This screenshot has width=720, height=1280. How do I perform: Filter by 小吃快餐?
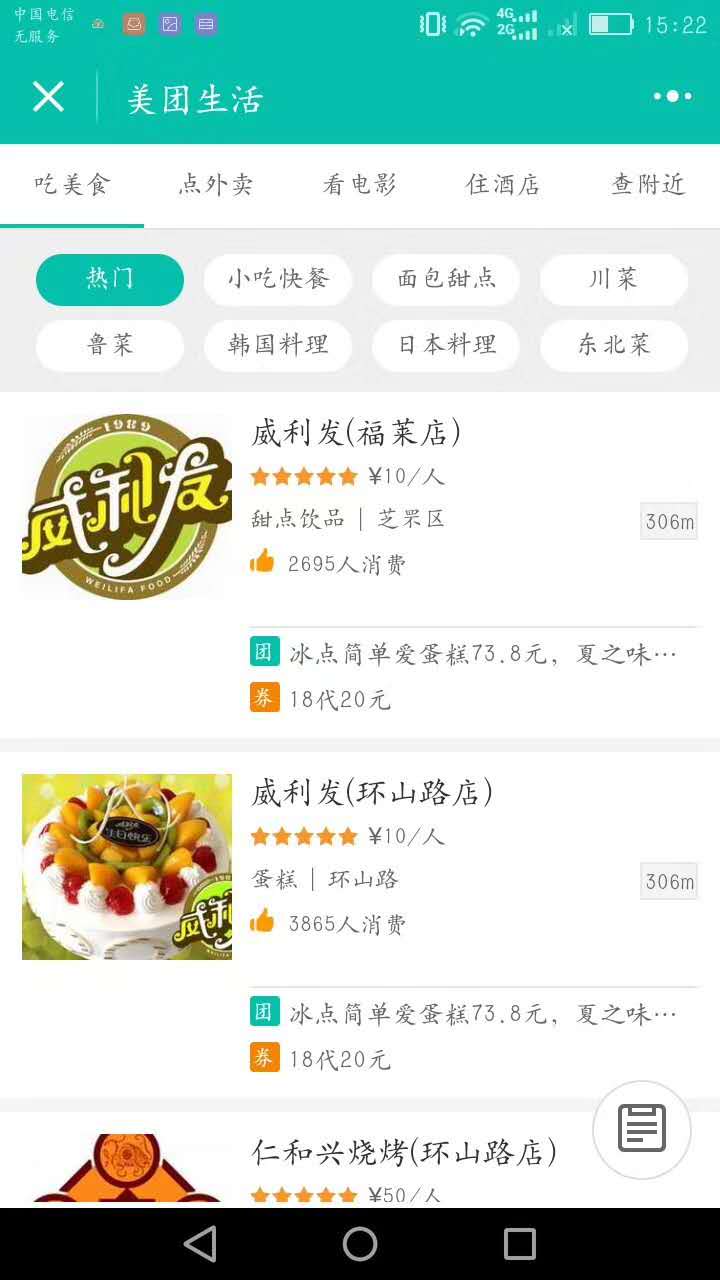coord(278,279)
